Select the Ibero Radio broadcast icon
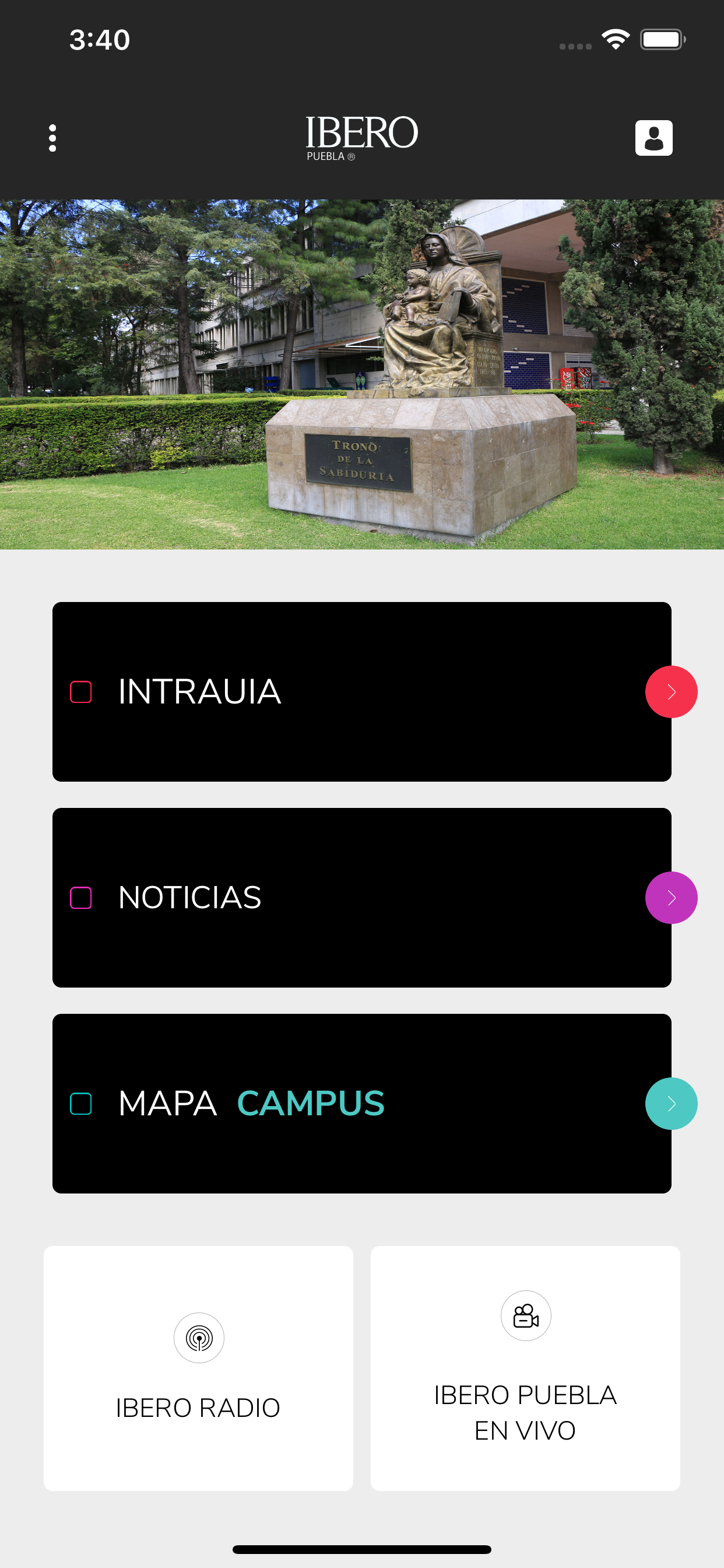724x1568 pixels. 198,1338
